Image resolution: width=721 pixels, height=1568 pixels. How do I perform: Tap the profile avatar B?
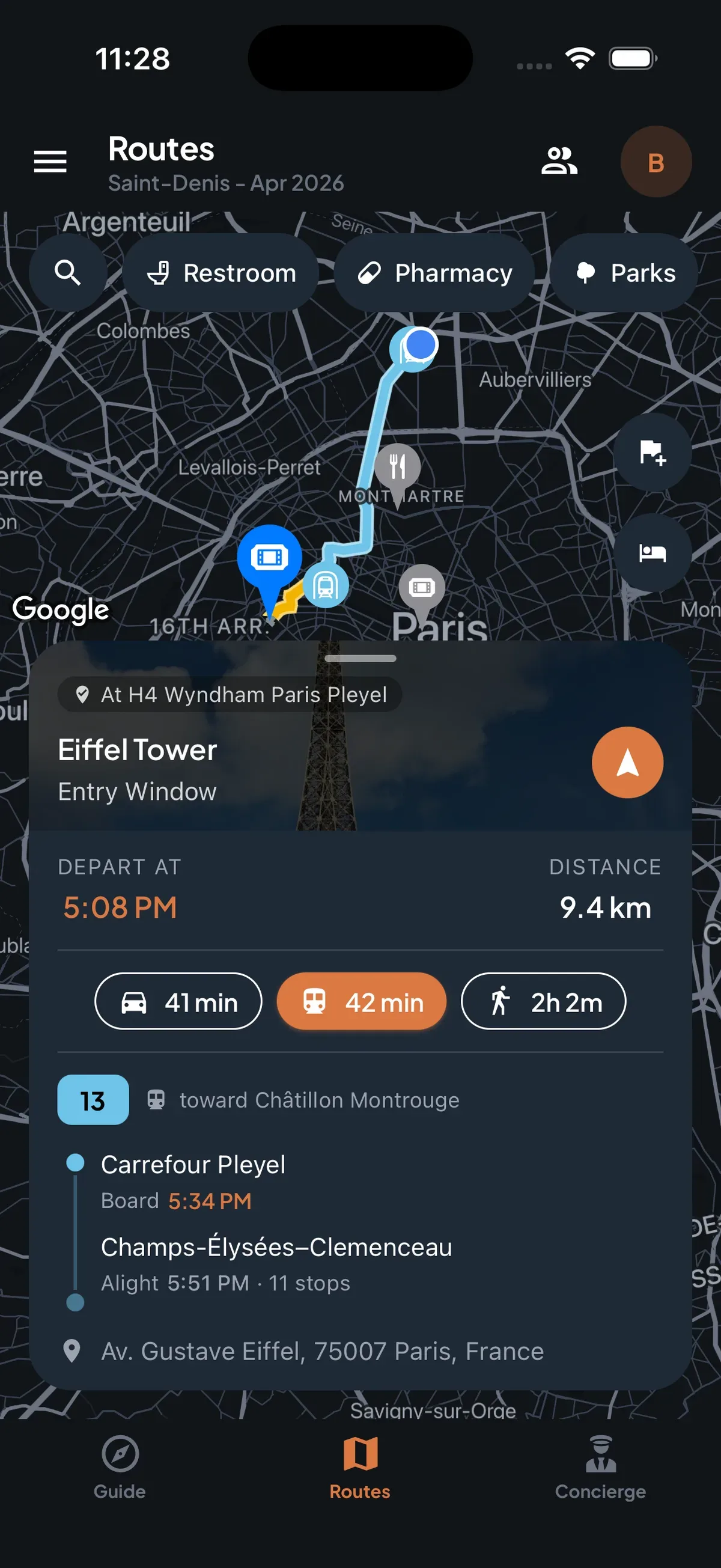pyautogui.click(x=656, y=162)
